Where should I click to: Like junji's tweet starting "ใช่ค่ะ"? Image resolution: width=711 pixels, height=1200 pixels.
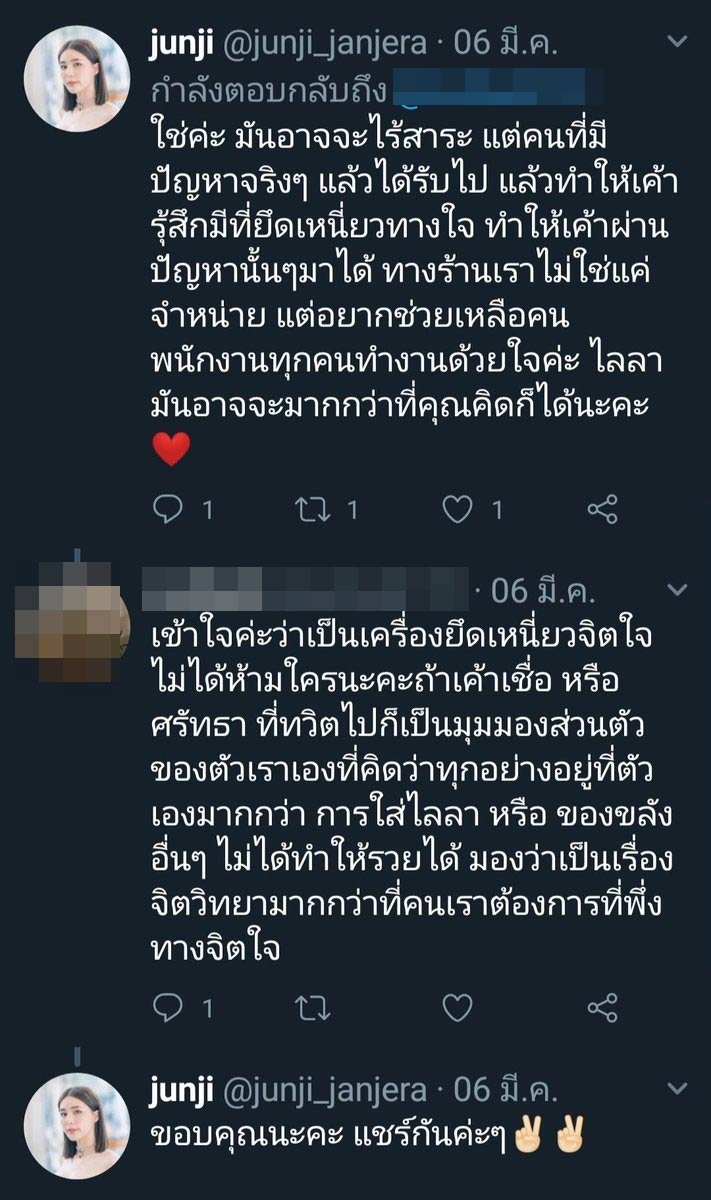tap(458, 510)
